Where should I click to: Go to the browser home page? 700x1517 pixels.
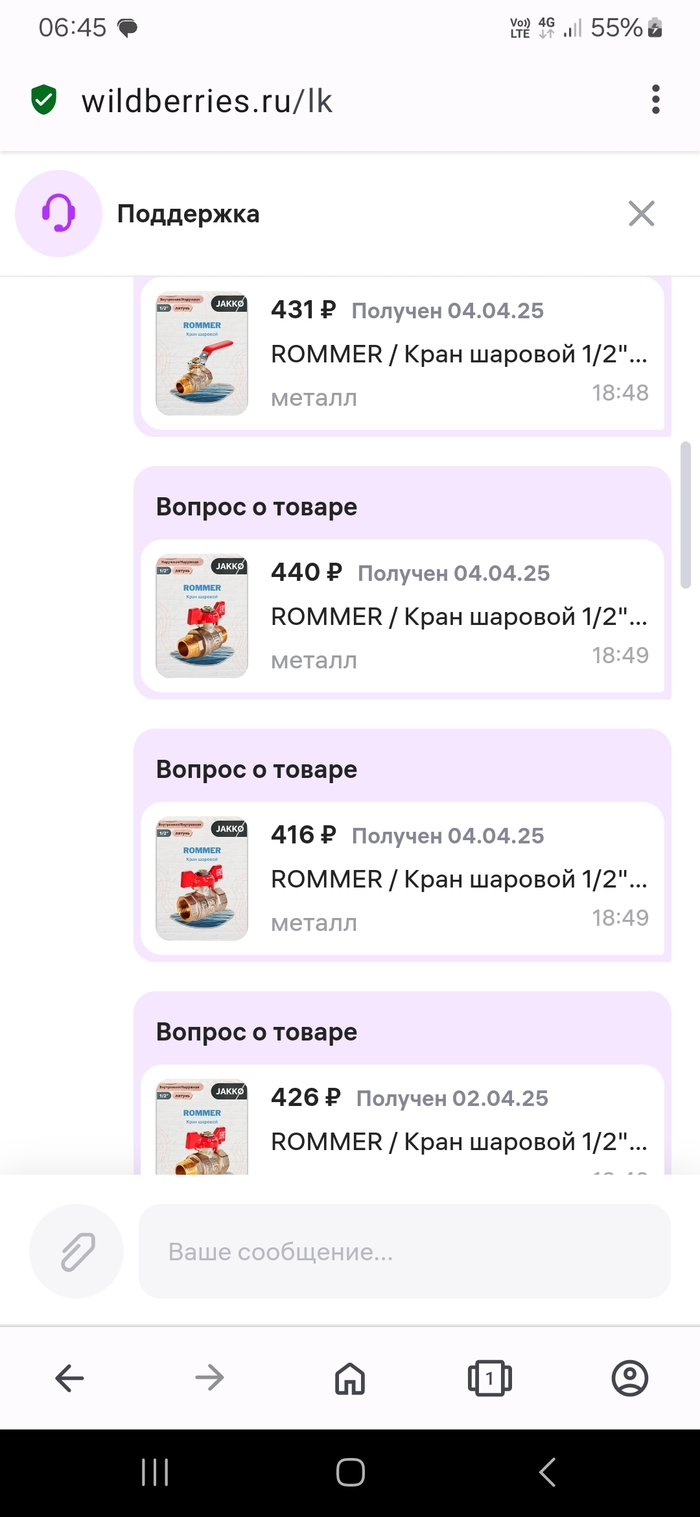pos(350,1379)
